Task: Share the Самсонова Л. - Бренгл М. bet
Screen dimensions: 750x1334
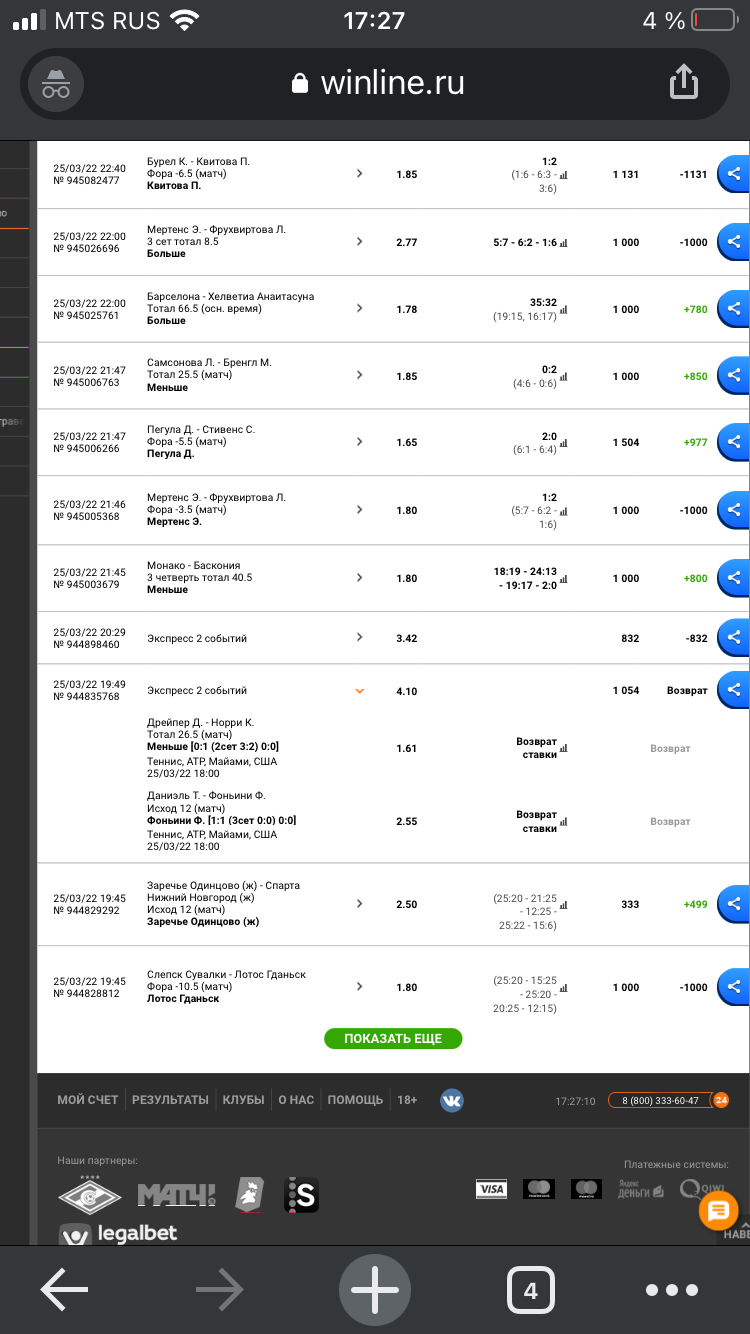Action: pyautogui.click(x=733, y=376)
